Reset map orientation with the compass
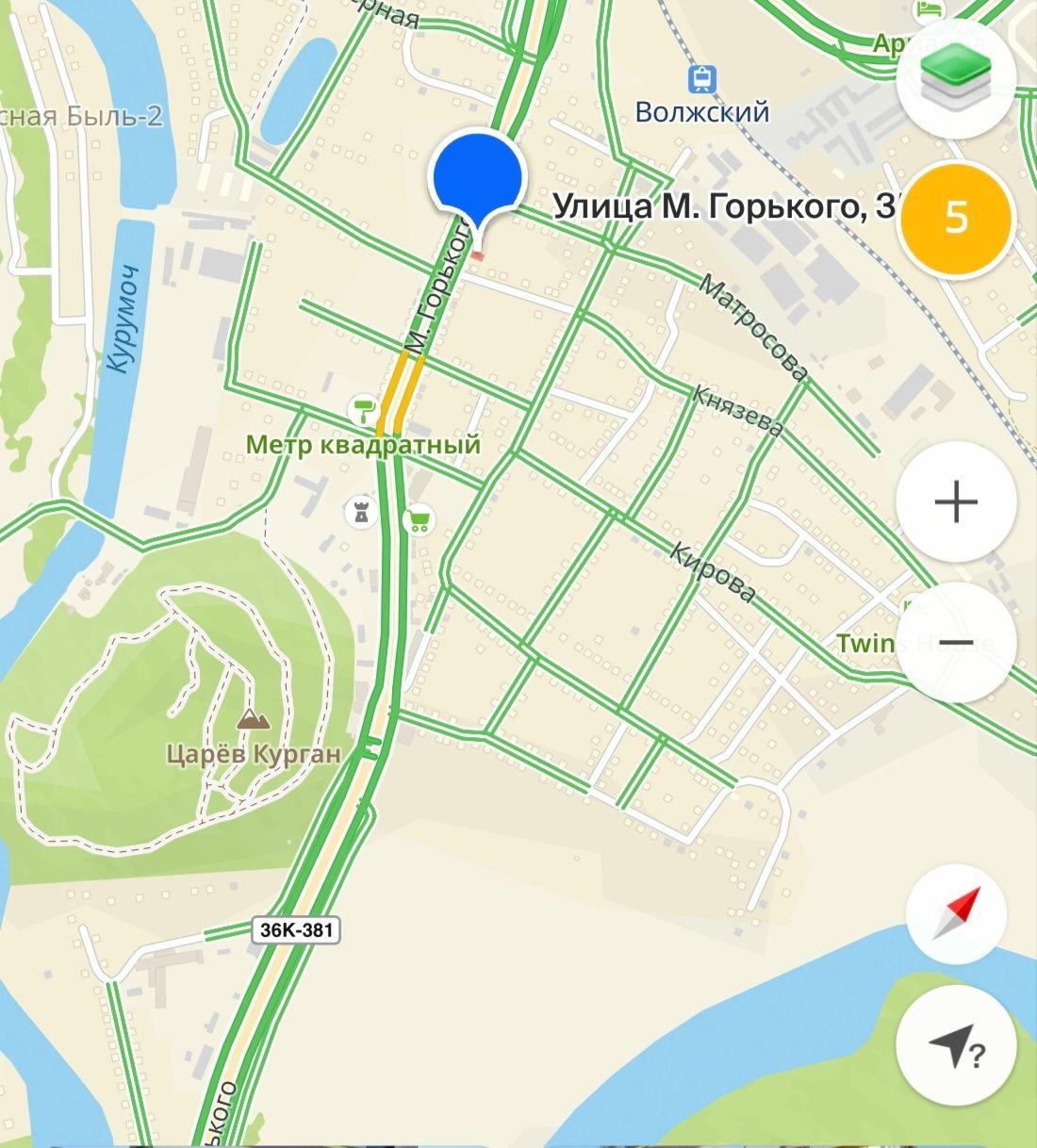The width and height of the screenshot is (1037, 1148). point(955,912)
